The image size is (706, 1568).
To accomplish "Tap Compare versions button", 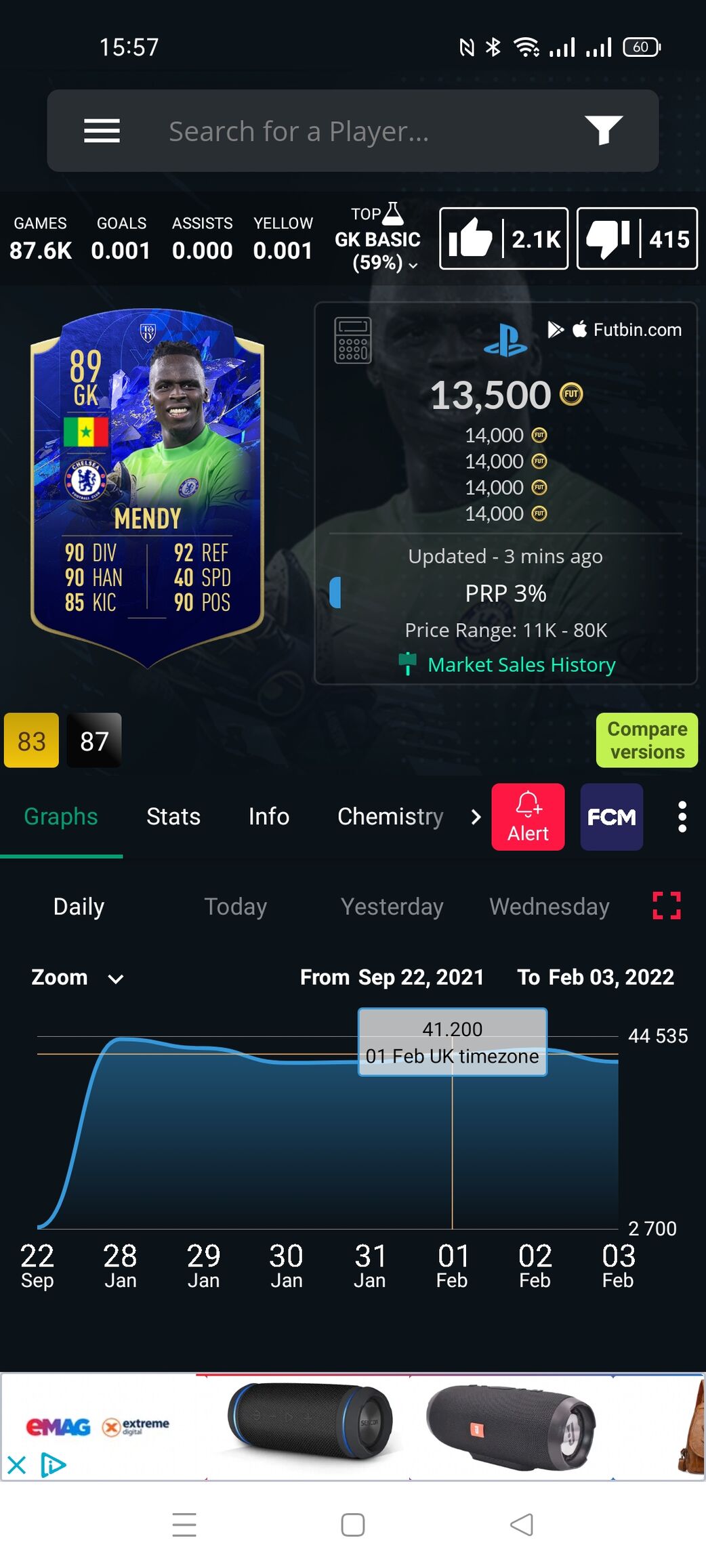I will point(646,740).
